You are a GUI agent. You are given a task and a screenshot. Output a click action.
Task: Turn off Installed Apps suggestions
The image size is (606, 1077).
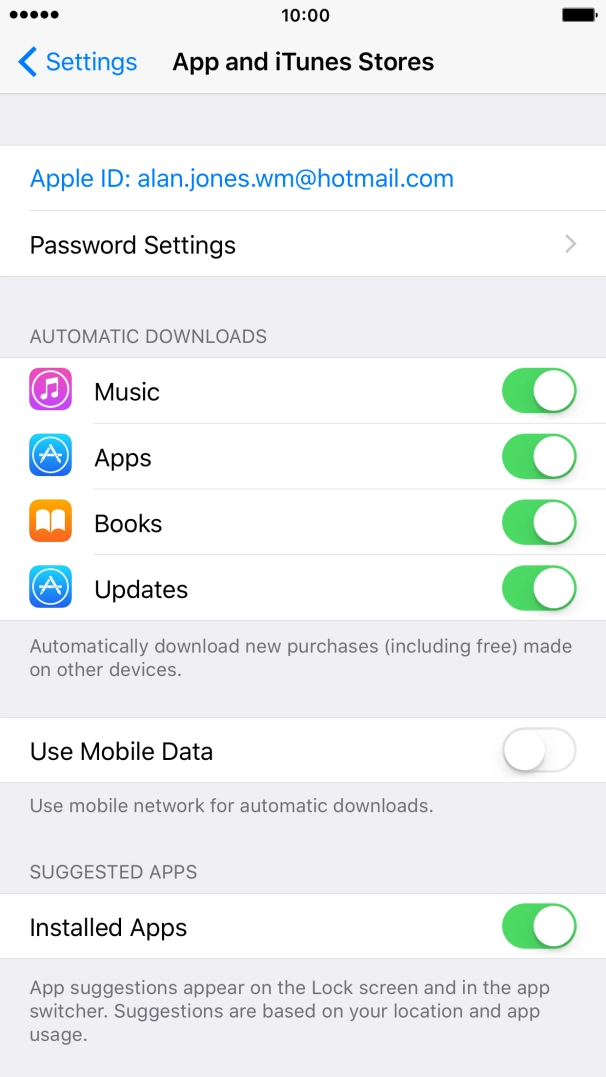[539, 927]
